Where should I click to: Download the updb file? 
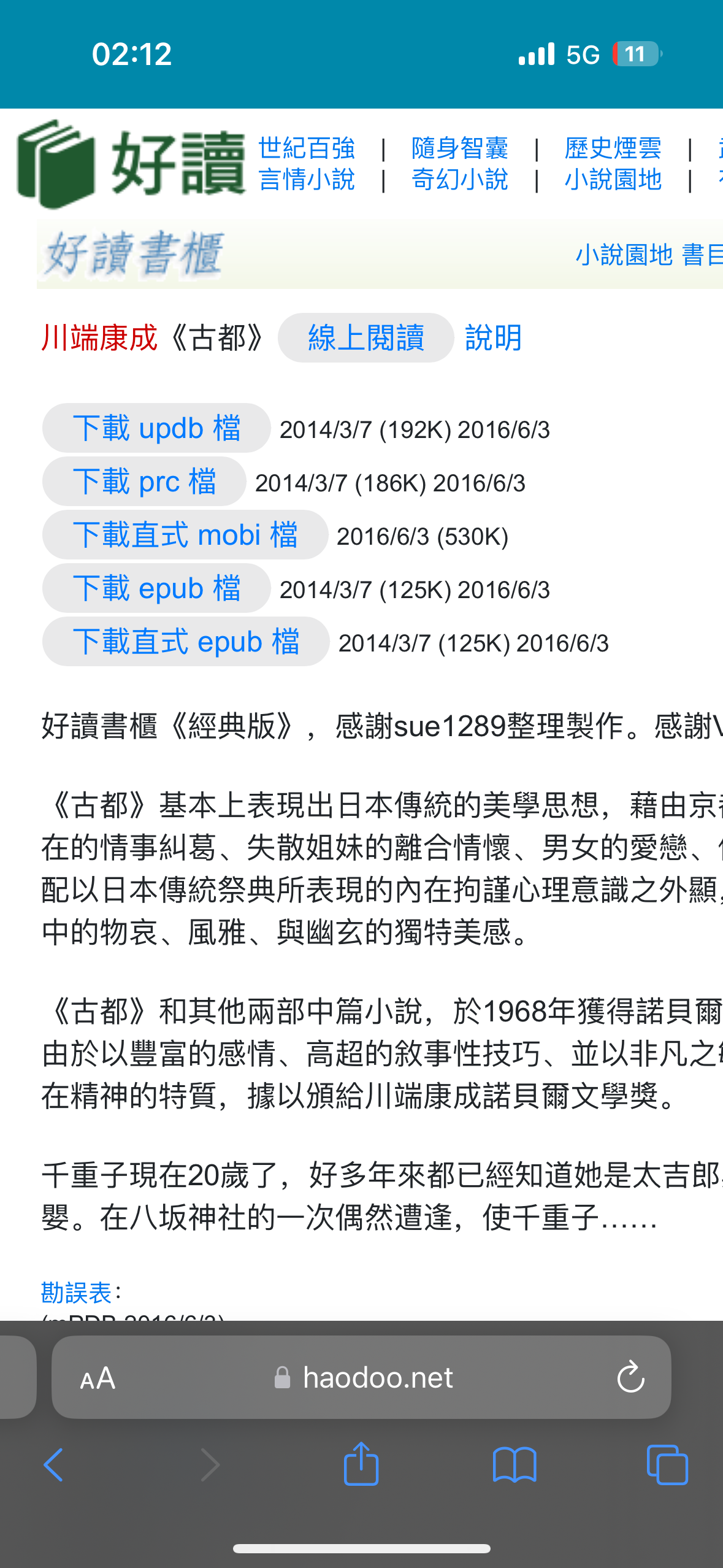tap(156, 428)
